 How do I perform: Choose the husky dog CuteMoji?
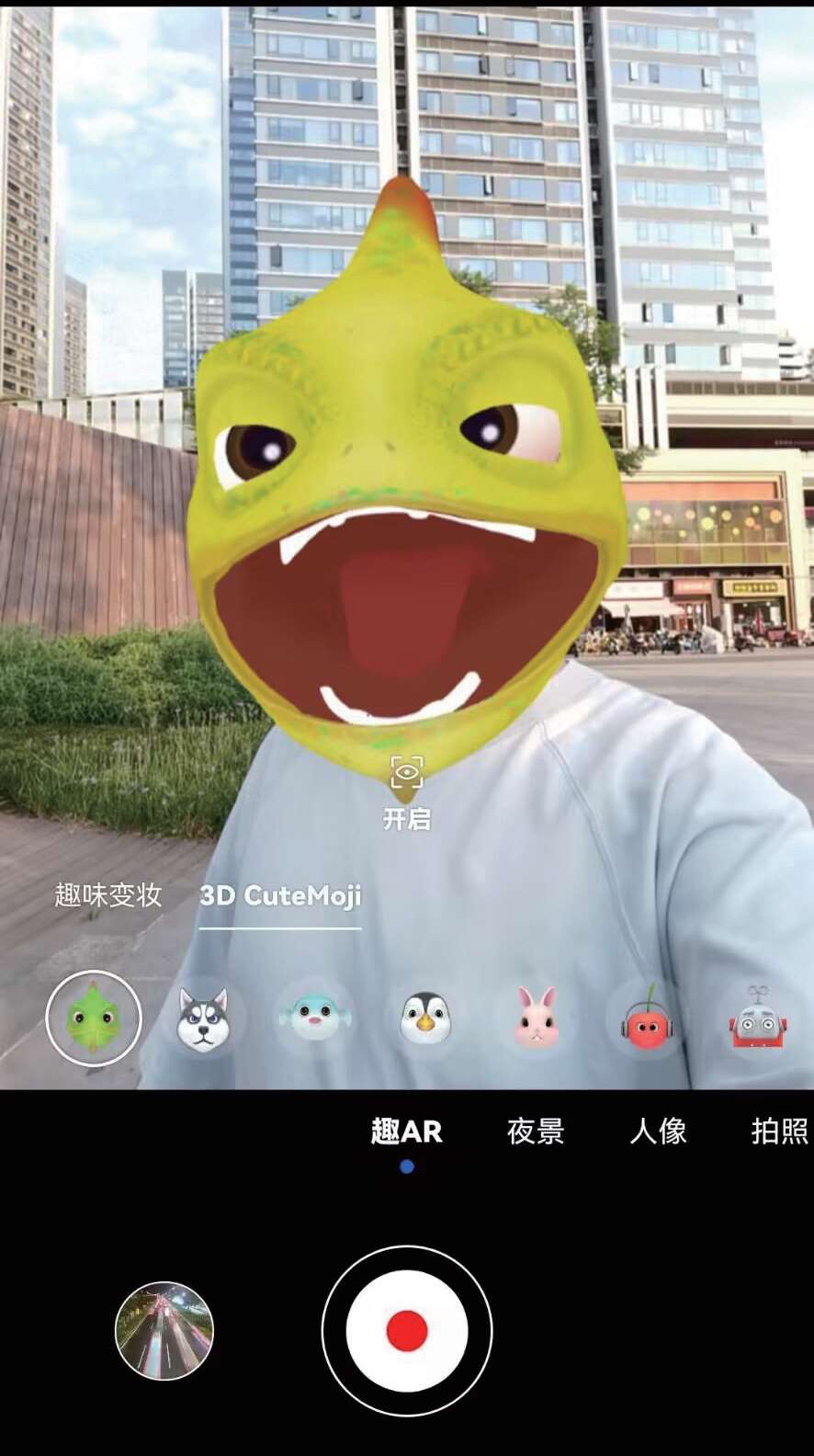click(x=203, y=1018)
